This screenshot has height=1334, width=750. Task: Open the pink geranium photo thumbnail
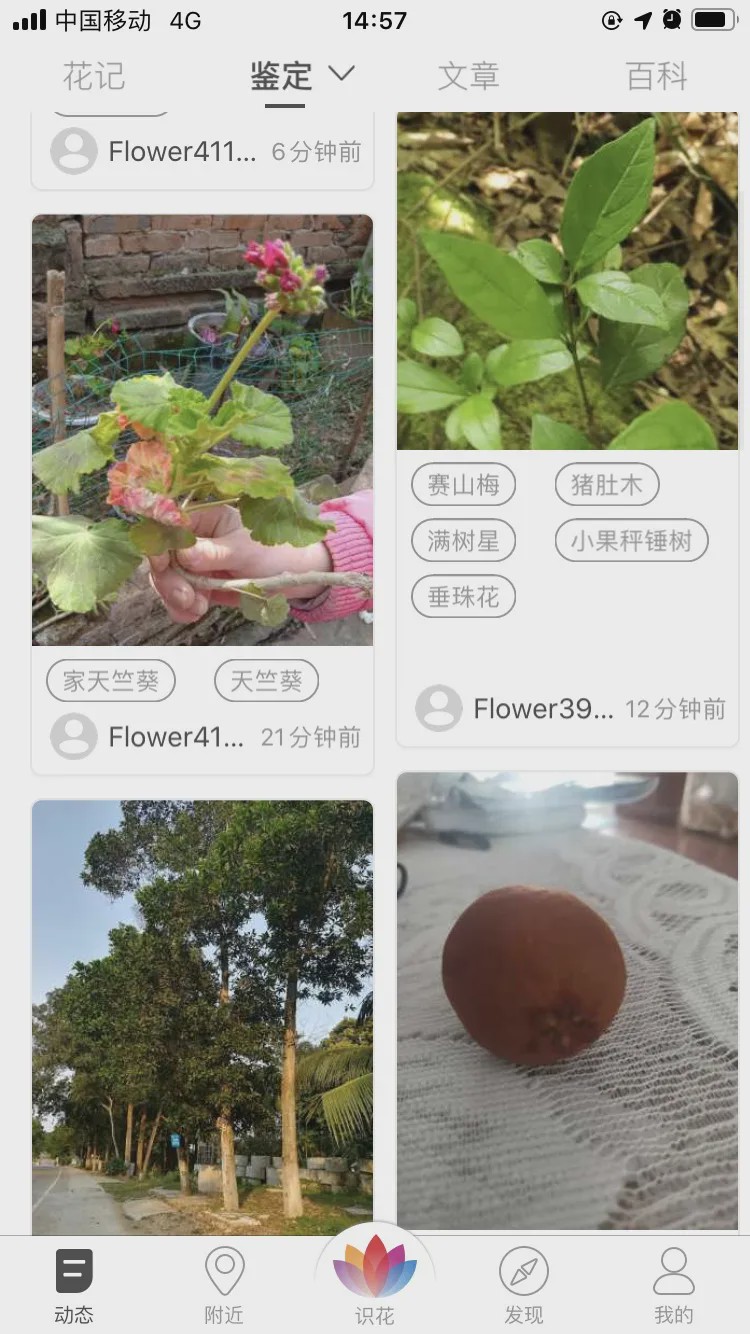202,428
